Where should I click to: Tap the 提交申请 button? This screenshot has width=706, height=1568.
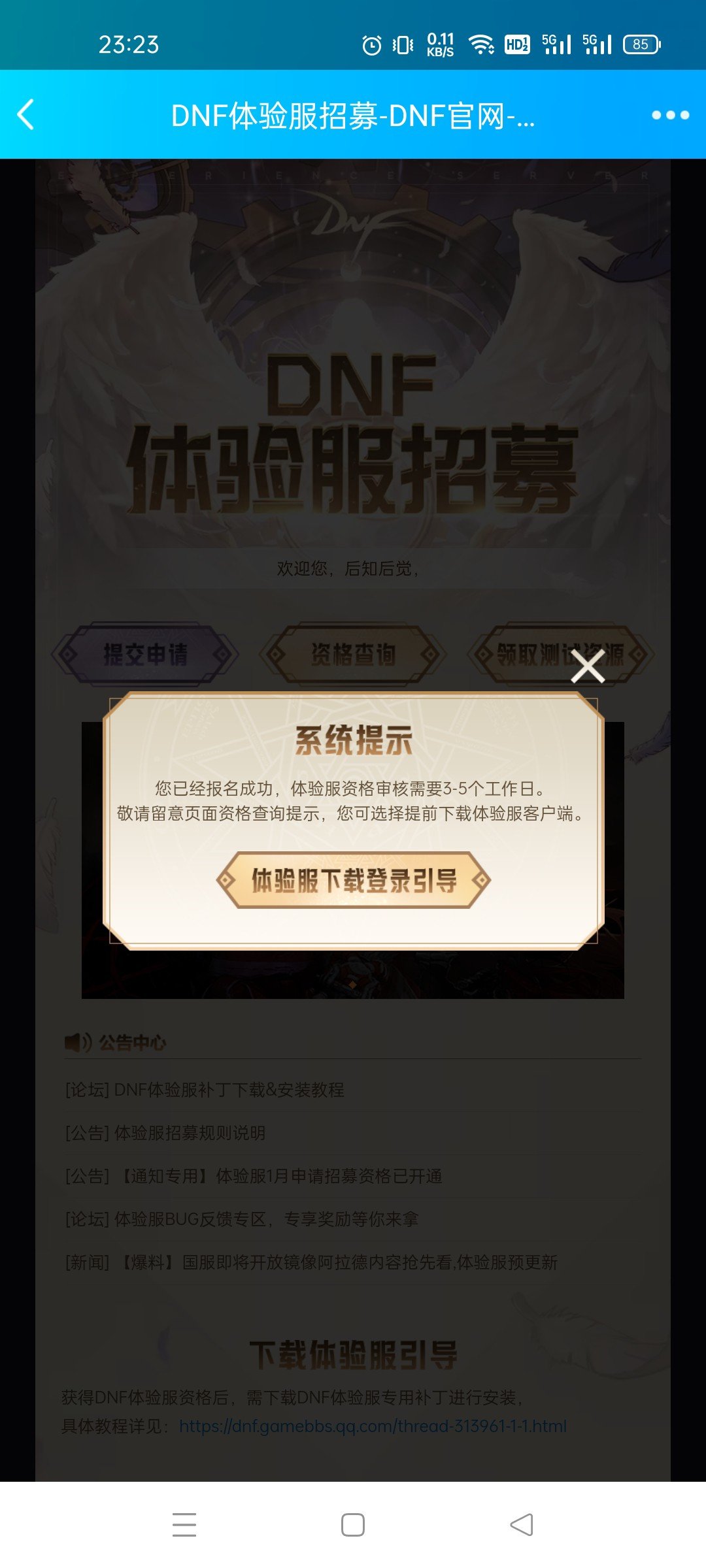pyautogui.click(x=145, y=654)
